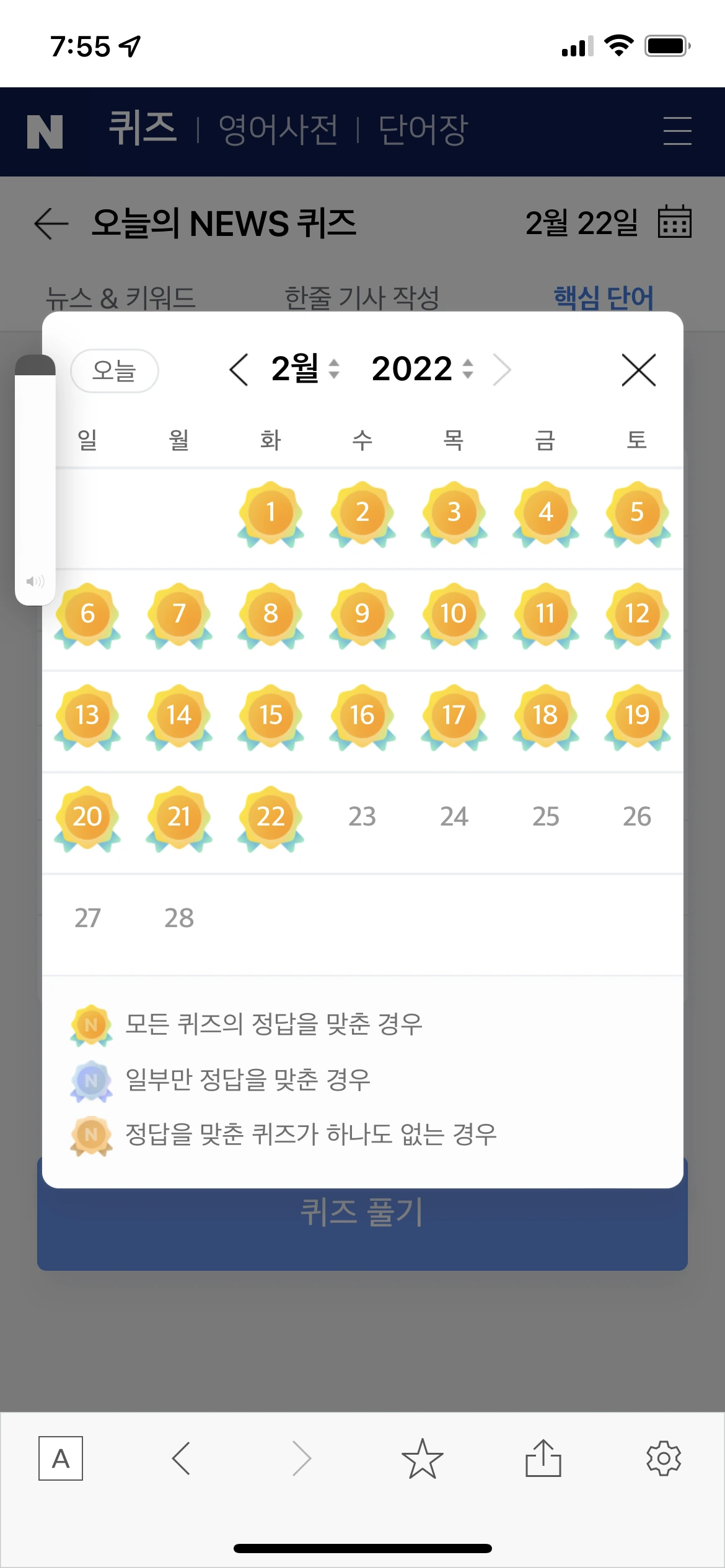
Task: Go to the previous month
Action: [239, 370]
